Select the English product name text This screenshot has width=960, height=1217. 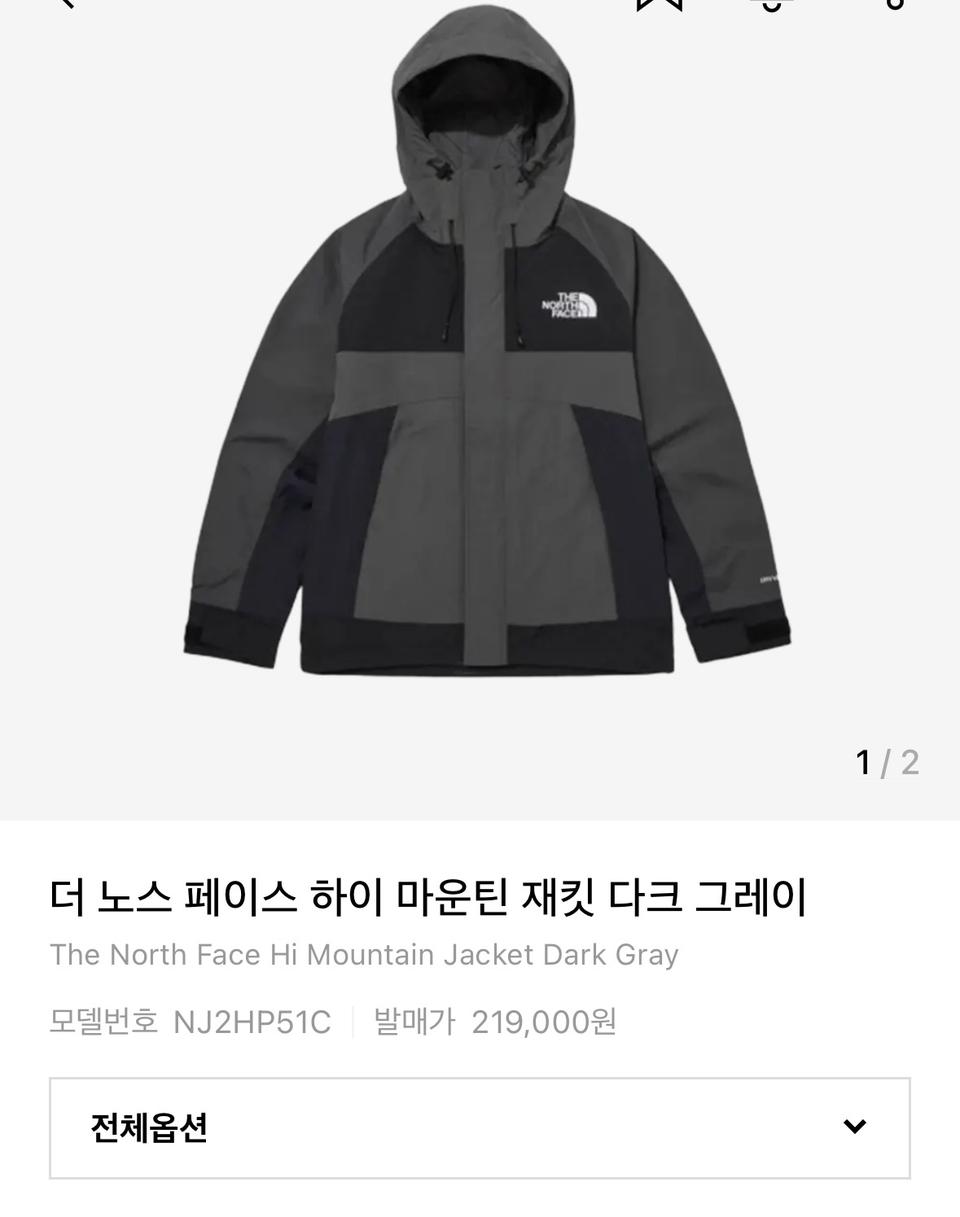365,954
